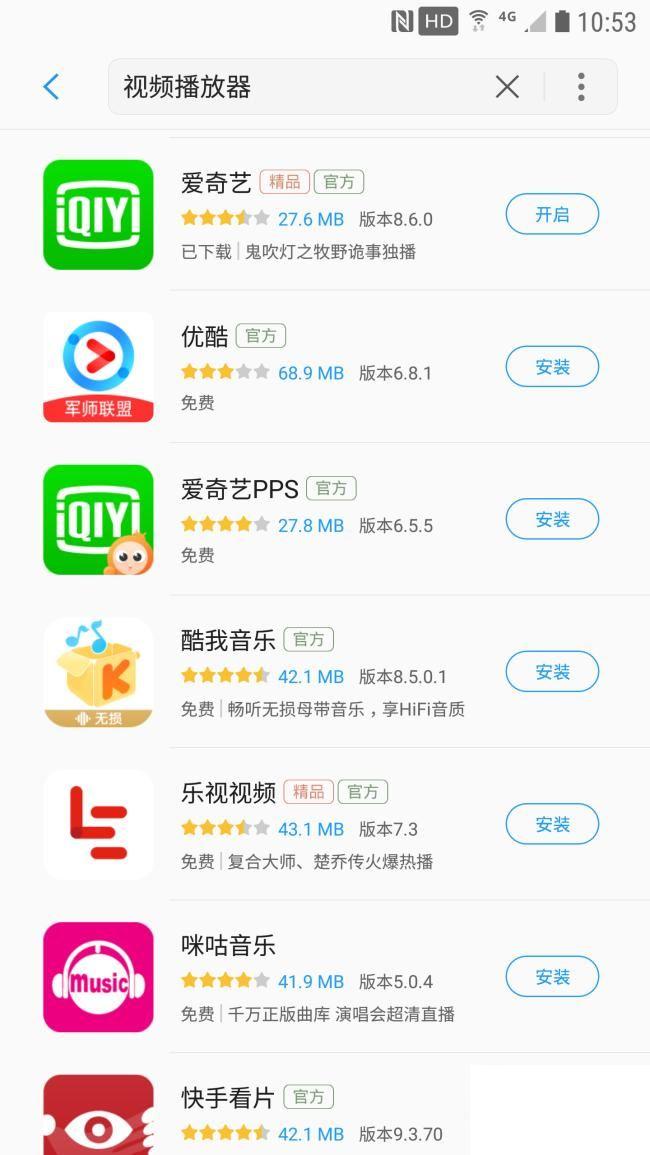Viewport: 650px width, 1155px height.
Task: Install 酷我音乐 with 安装 button
Action: click(x=552, y=672)
